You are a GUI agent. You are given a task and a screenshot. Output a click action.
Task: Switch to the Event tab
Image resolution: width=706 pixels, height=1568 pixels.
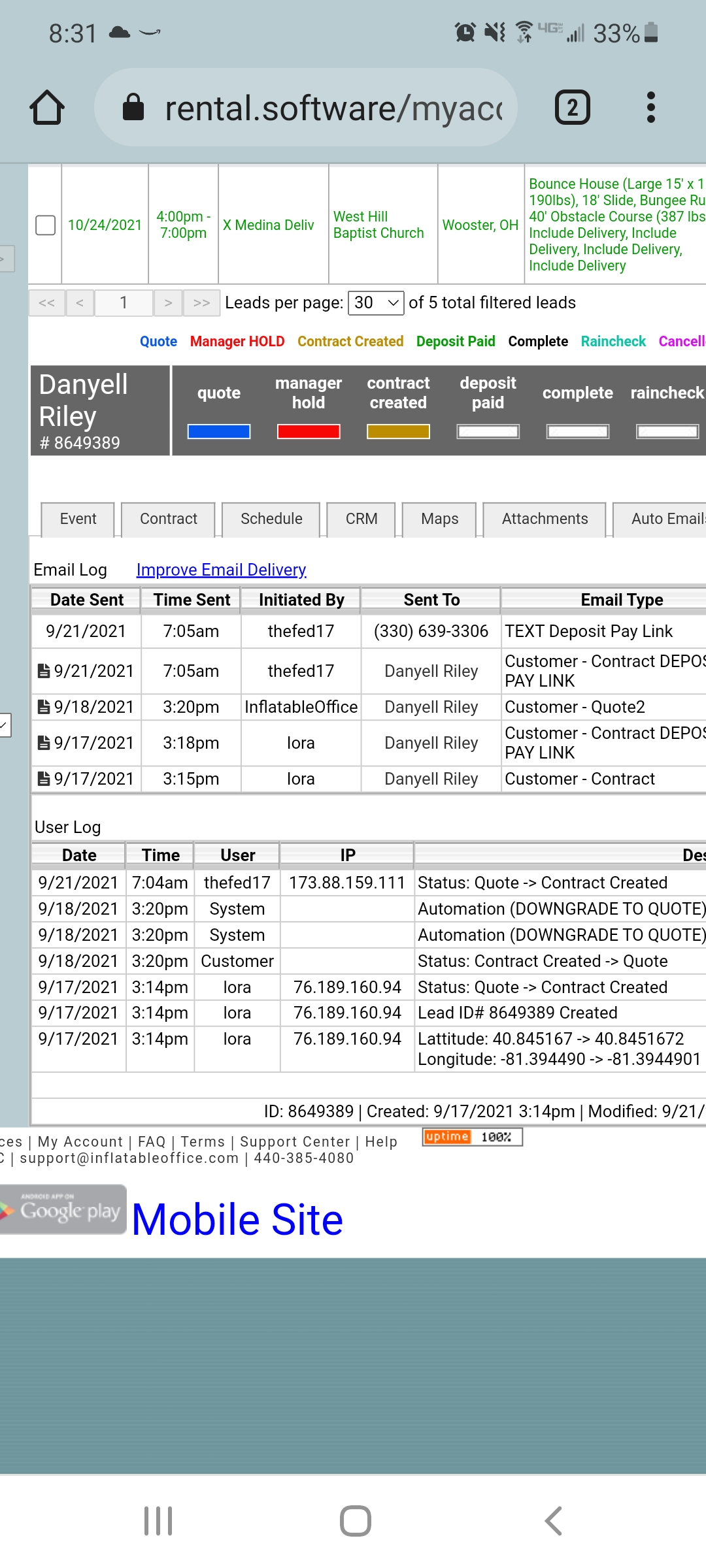pos(78,519)
